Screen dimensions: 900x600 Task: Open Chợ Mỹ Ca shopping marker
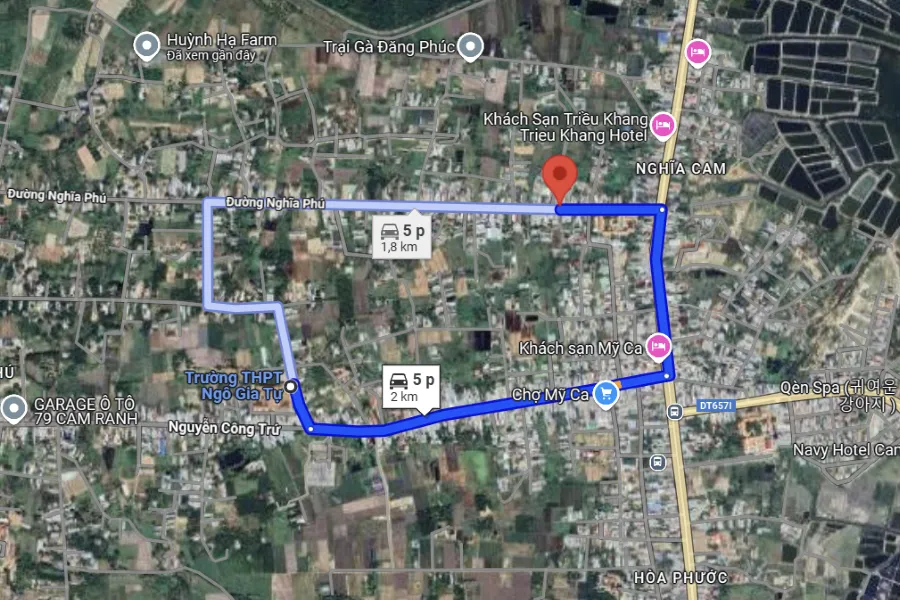click(x=605, y=394)
